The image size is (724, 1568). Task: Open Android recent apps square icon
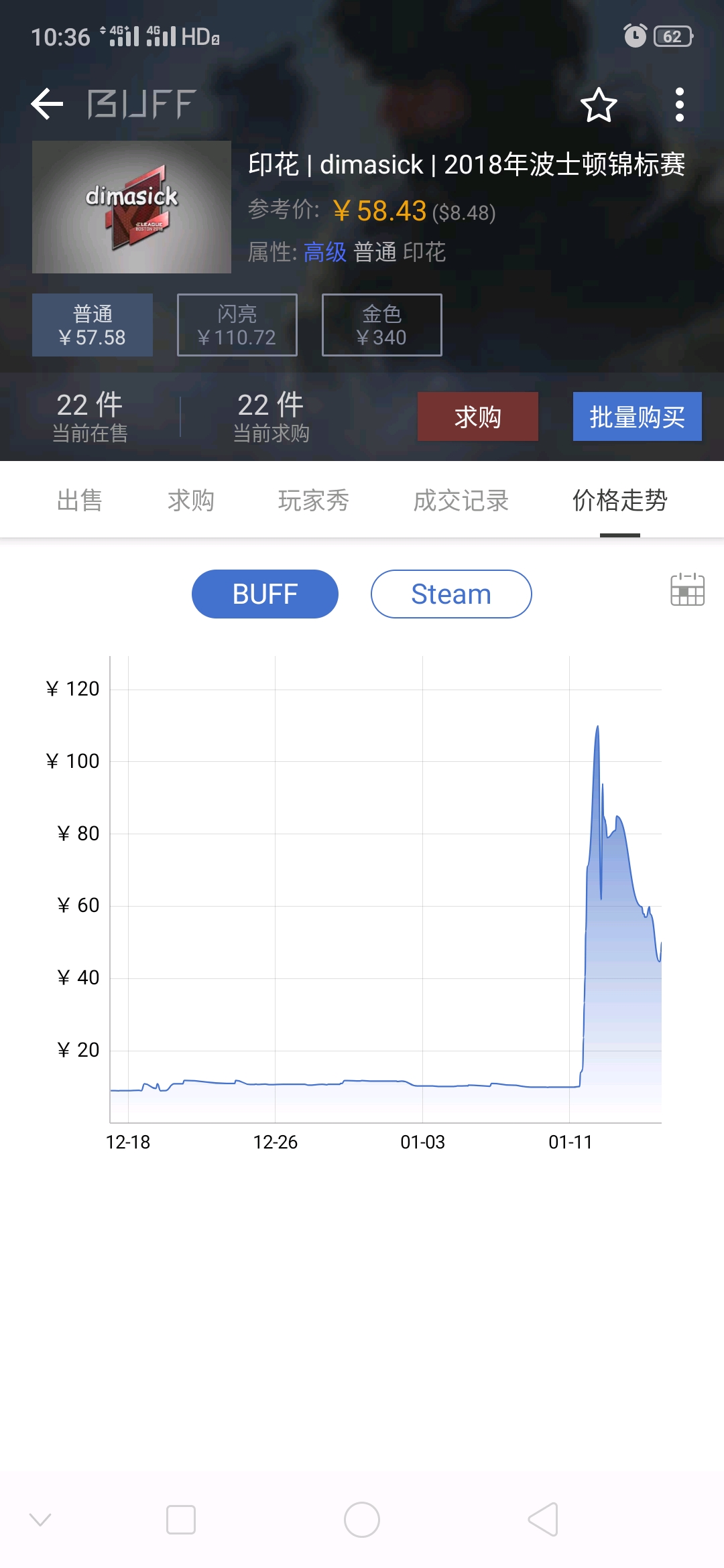[180, 1520]
